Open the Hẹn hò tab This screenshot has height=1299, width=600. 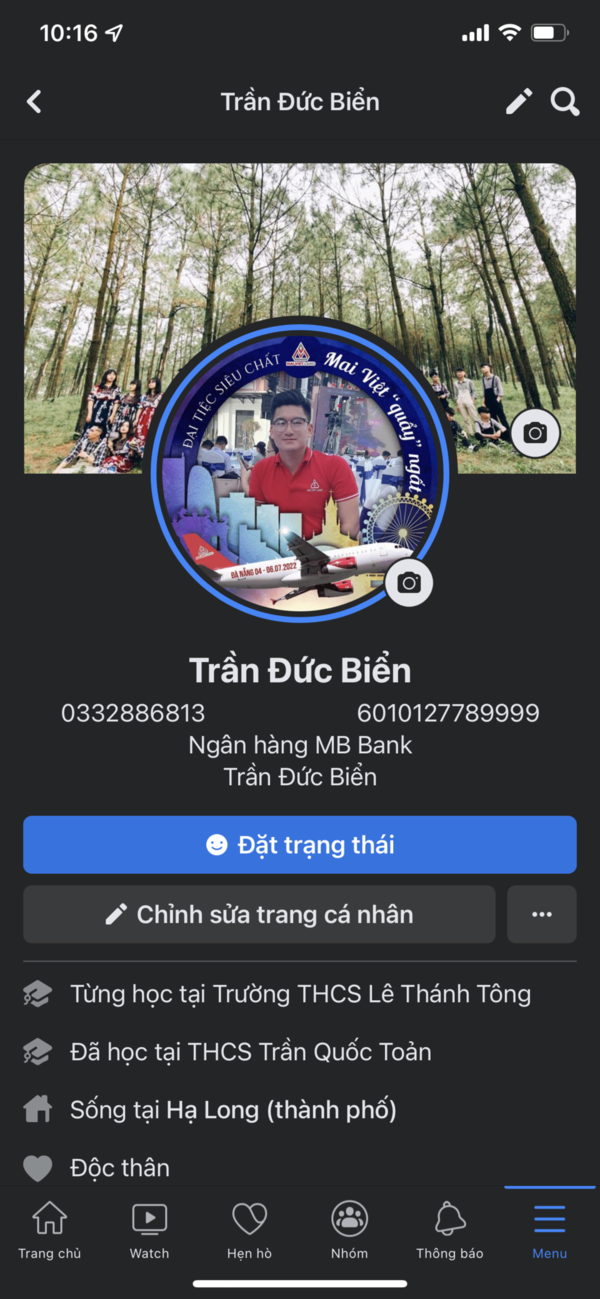point(249,1230)
